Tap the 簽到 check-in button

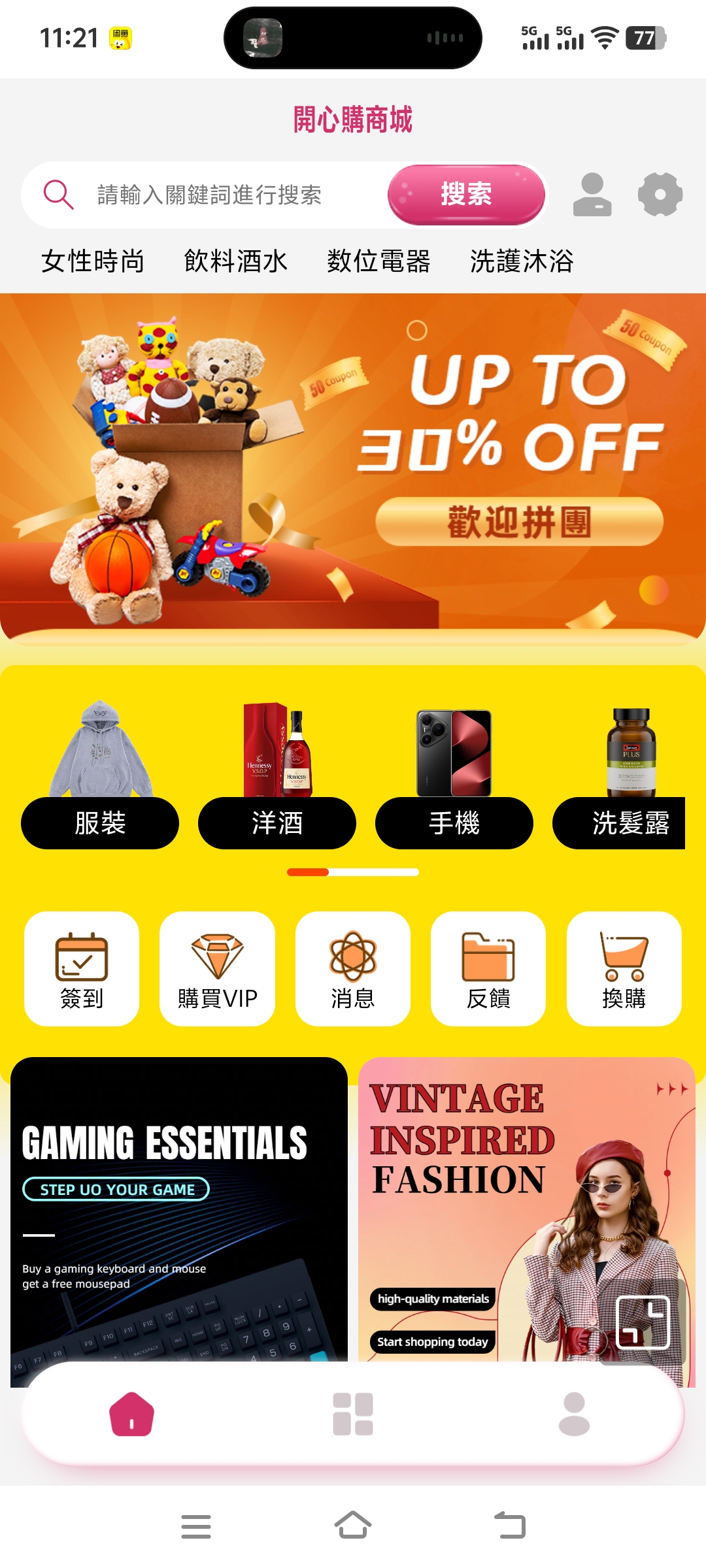coord(82,968)
